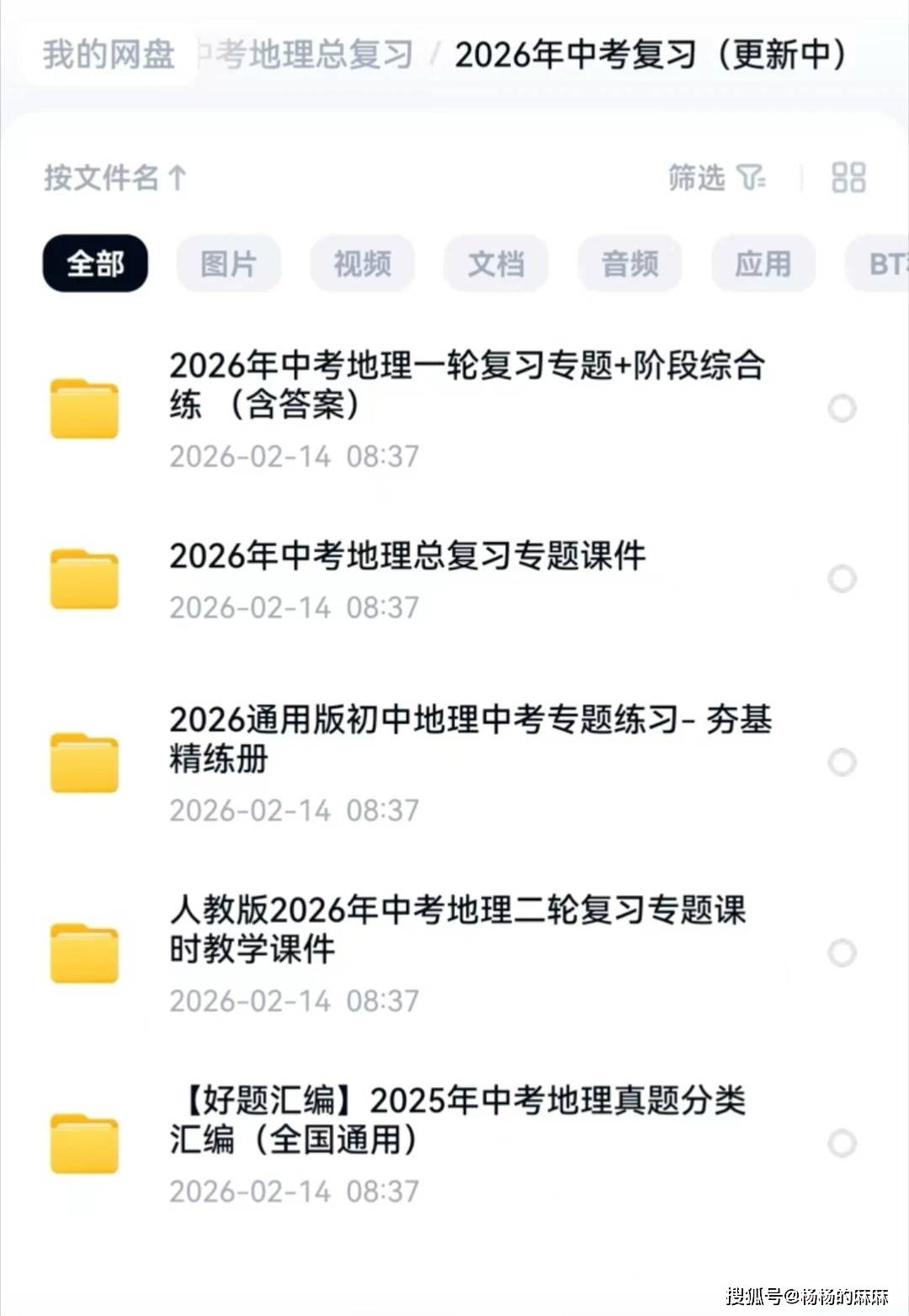Viewport: 909px width, 1316px height.
Task: Select the 文档 filter chip
Action: (x=496, y=263)
